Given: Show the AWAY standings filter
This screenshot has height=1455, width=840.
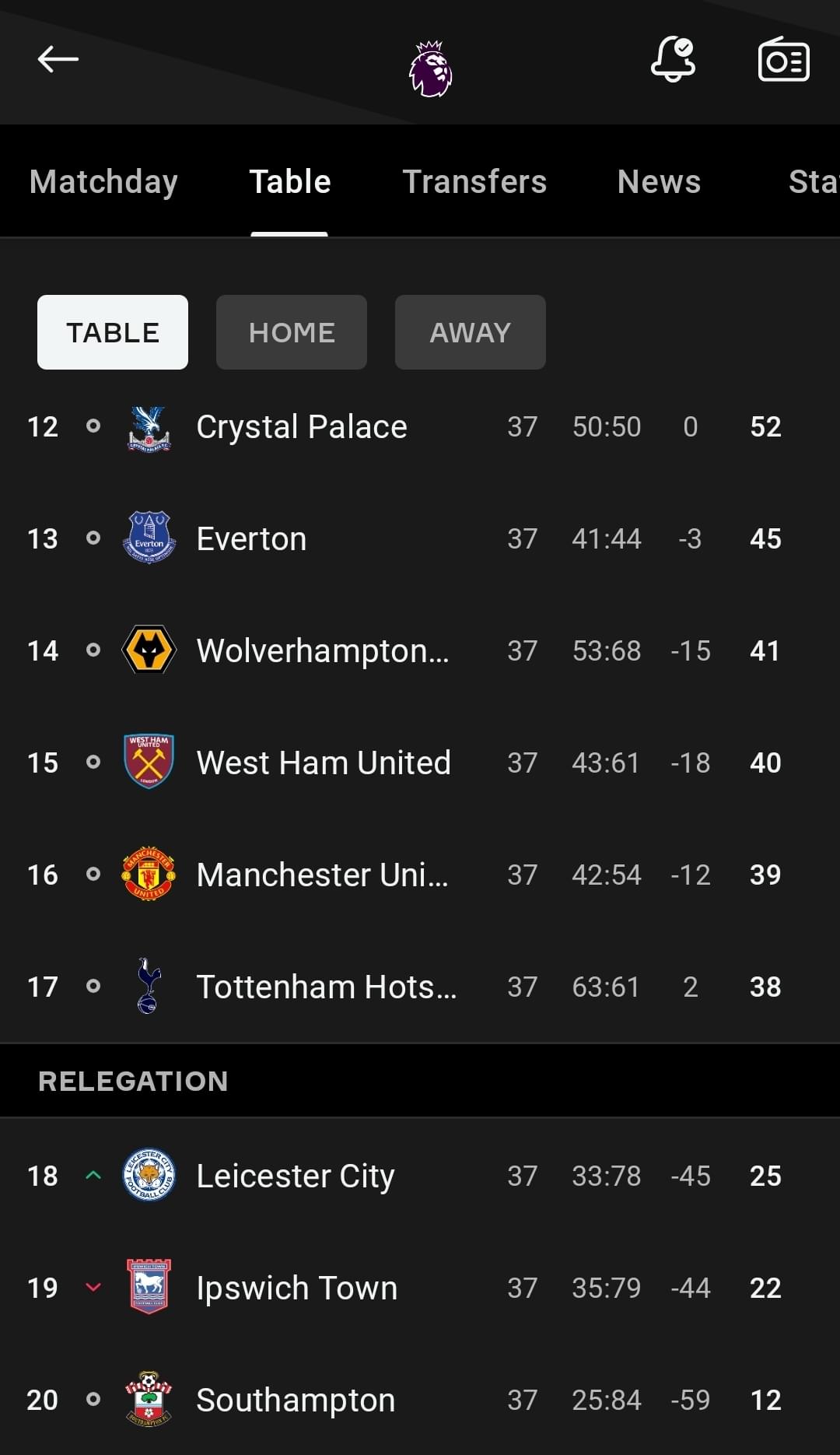Looking at the screenshot, I should (471, 332).
